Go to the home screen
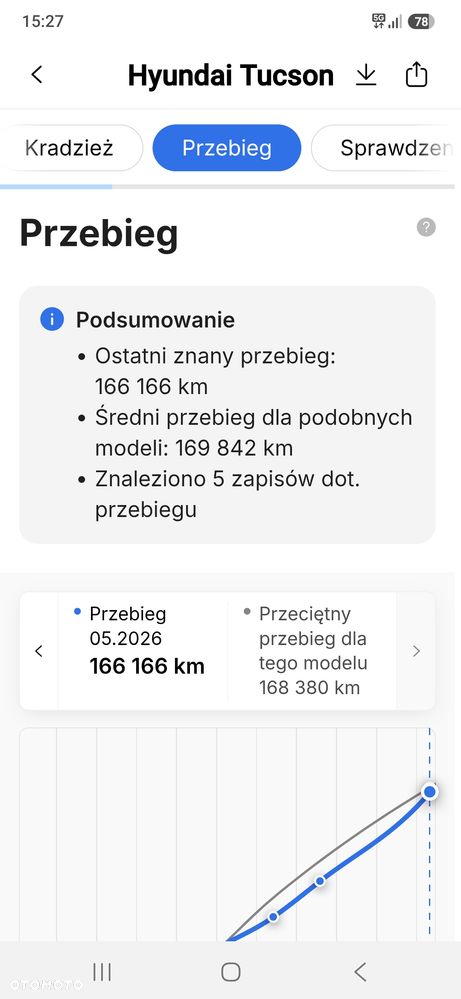Screen dimensions: 461x999 [230, 972]
